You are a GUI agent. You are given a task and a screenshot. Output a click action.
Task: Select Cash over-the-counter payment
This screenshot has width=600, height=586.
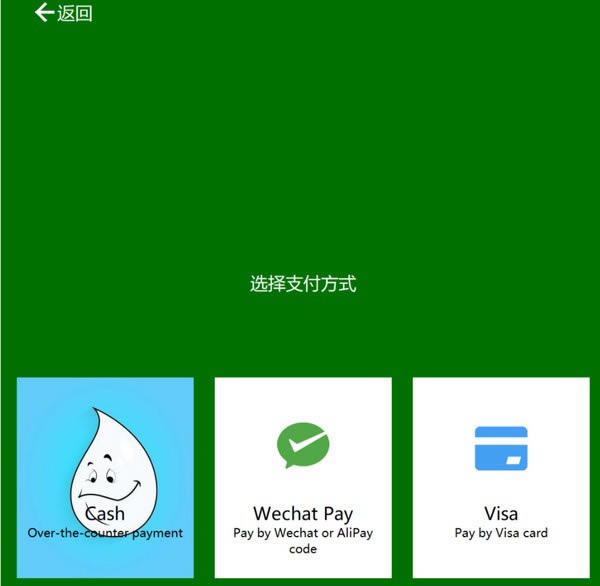tap(105, 476)
